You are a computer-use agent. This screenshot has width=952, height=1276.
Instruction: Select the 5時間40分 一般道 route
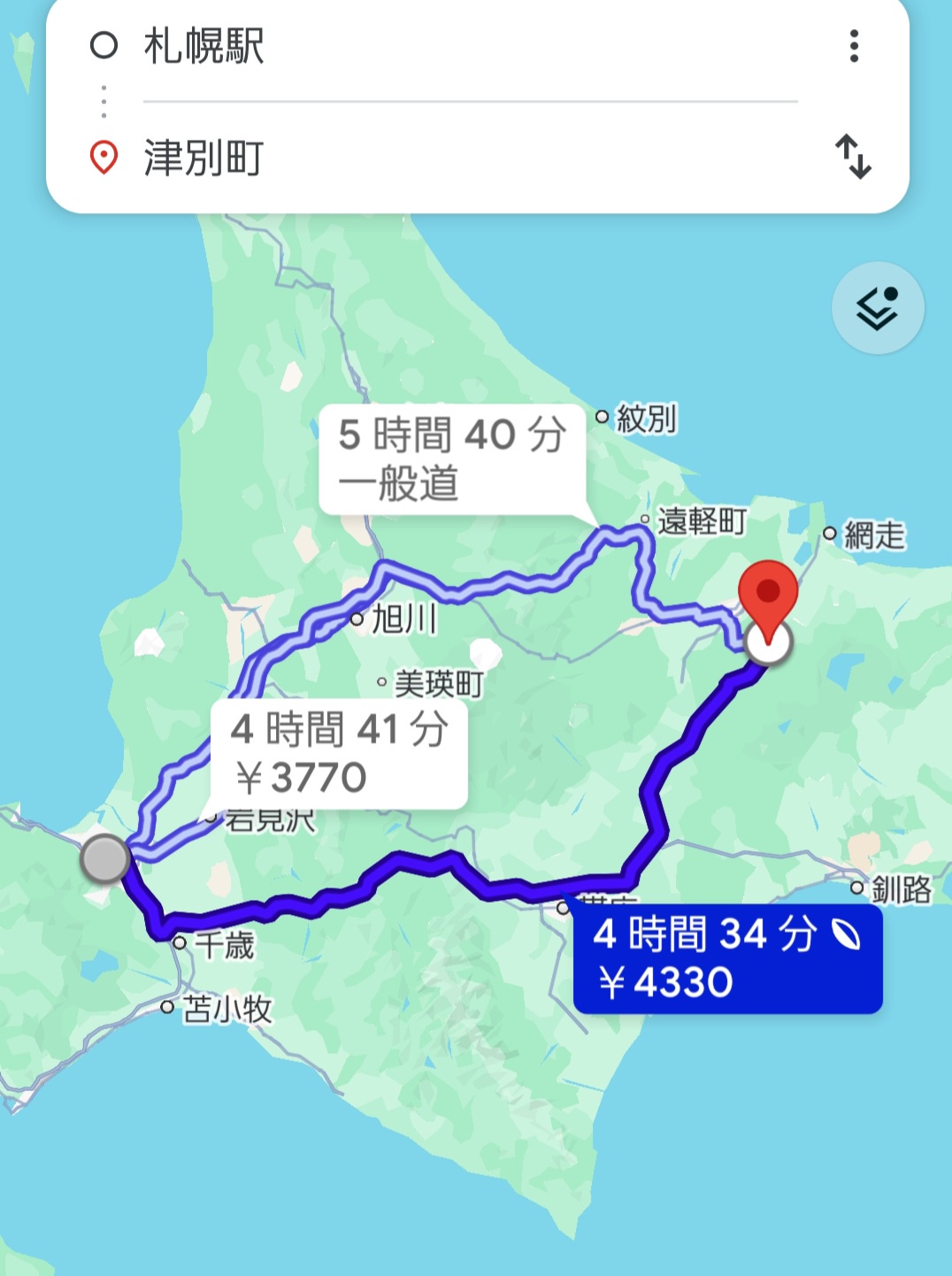451,458
